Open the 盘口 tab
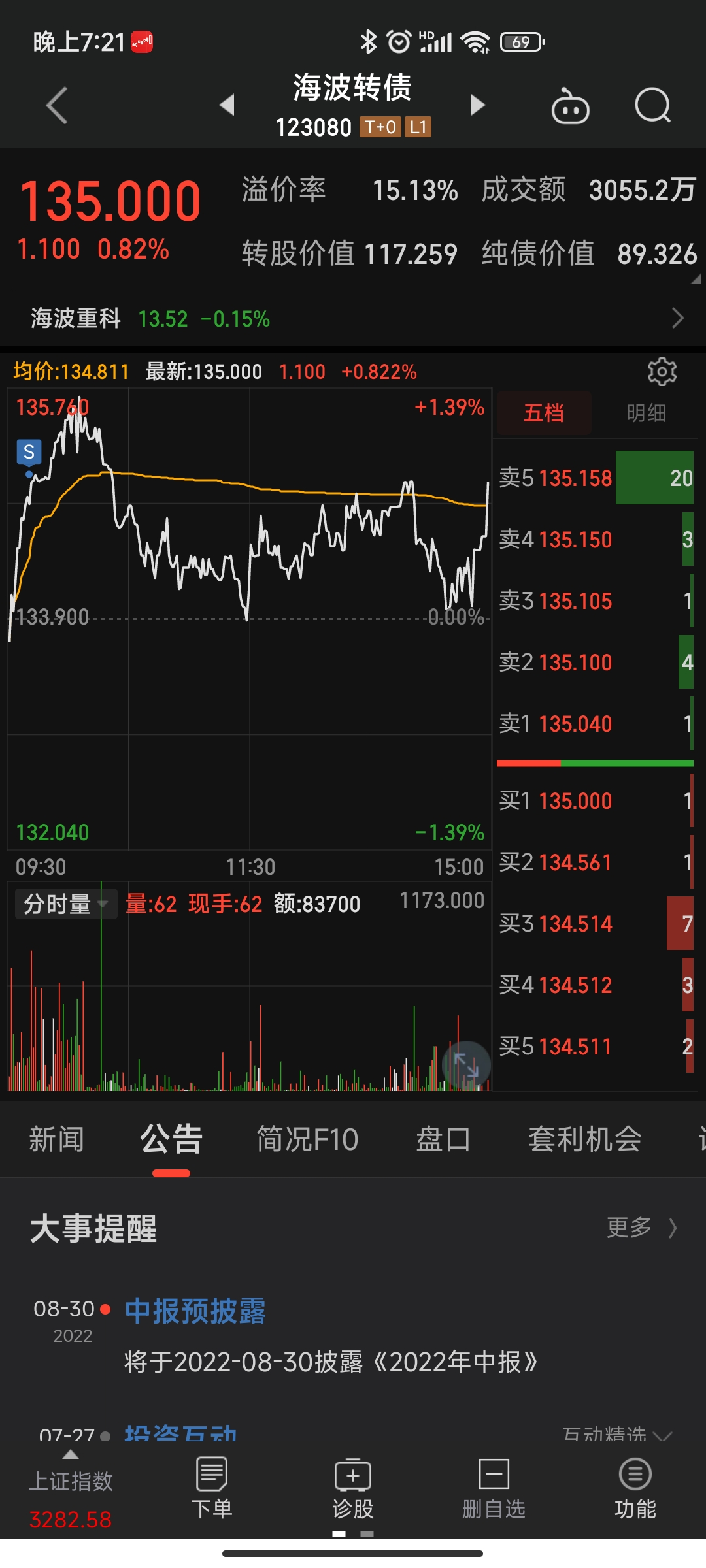This screenshot has height=1568, width=706. coord(443,1139)
